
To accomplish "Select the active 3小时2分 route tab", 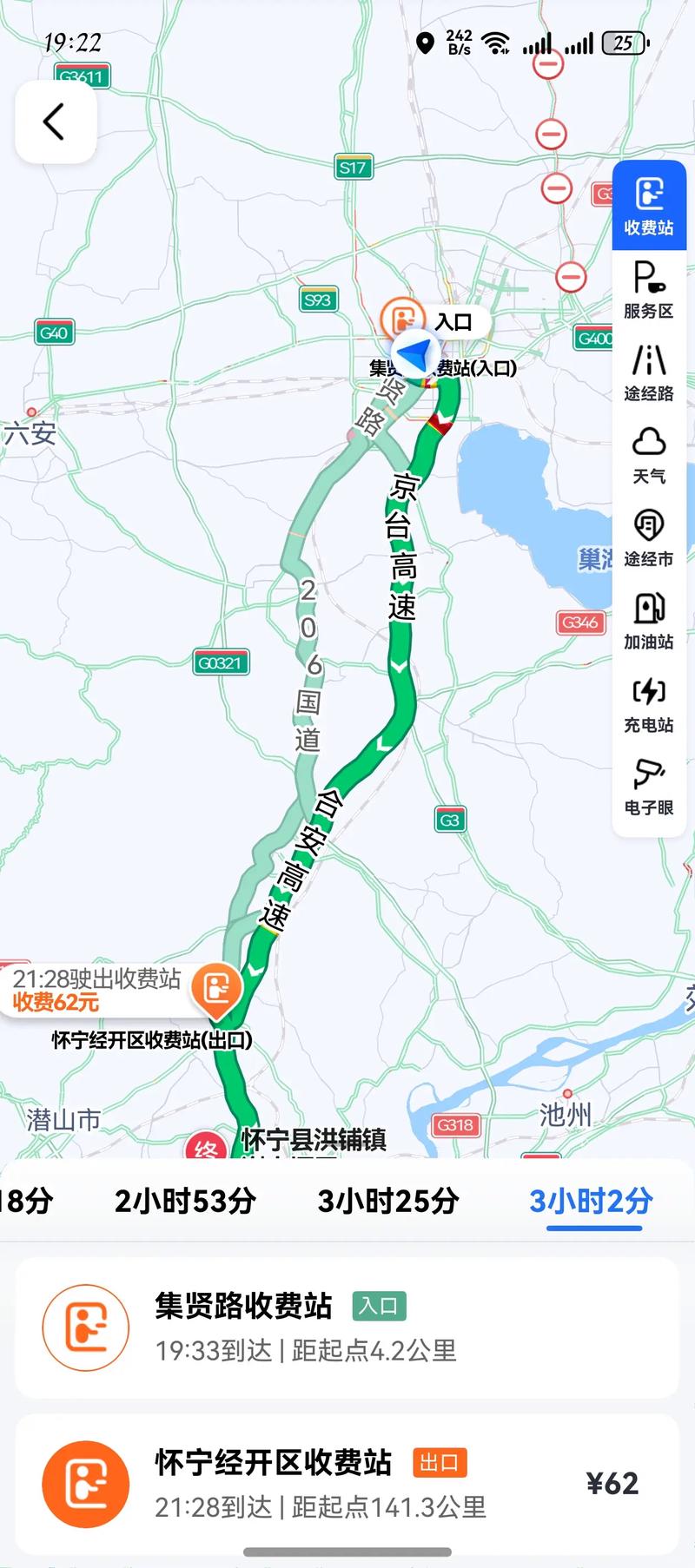I will pos(590,1201).
